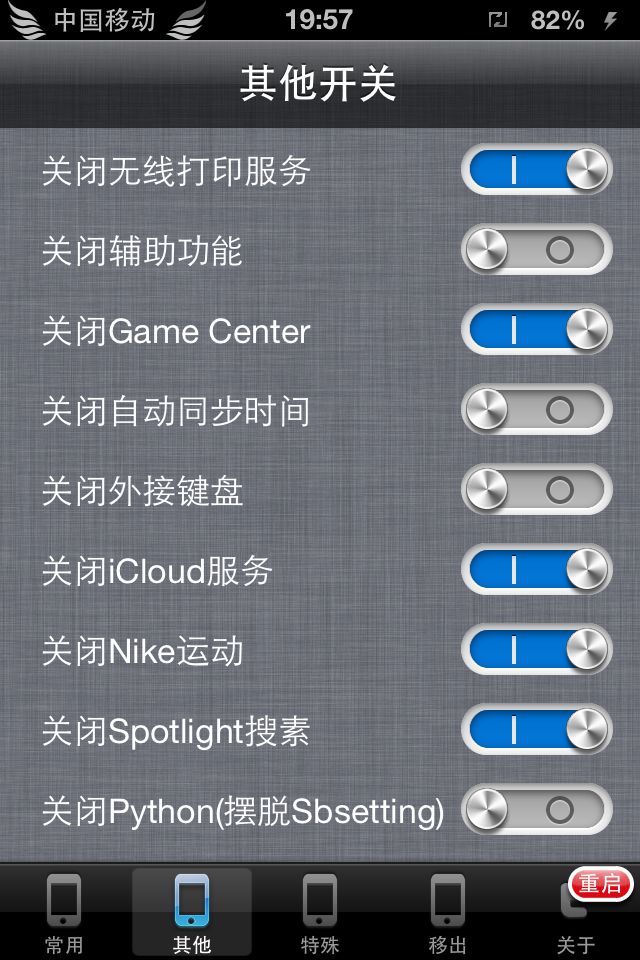Turn on 关闭Python(摆脱Sbsetting) switch

pos(536,810)
